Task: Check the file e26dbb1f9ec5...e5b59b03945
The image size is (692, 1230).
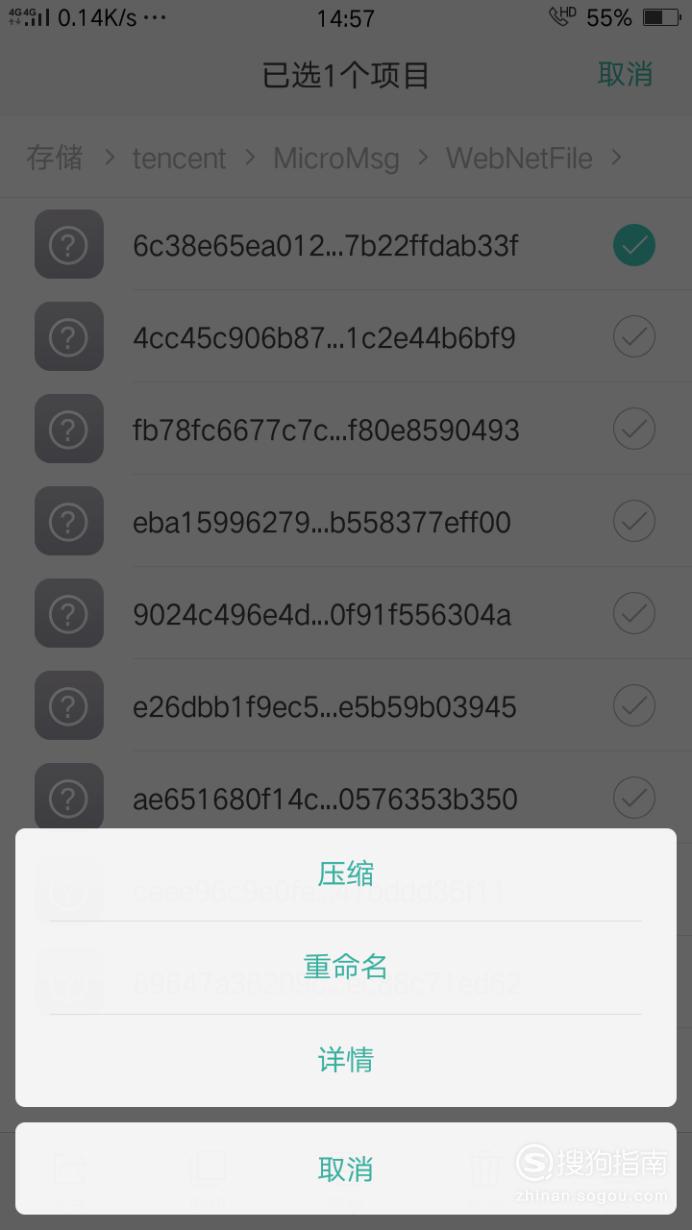Action: (x=634, y=706)
